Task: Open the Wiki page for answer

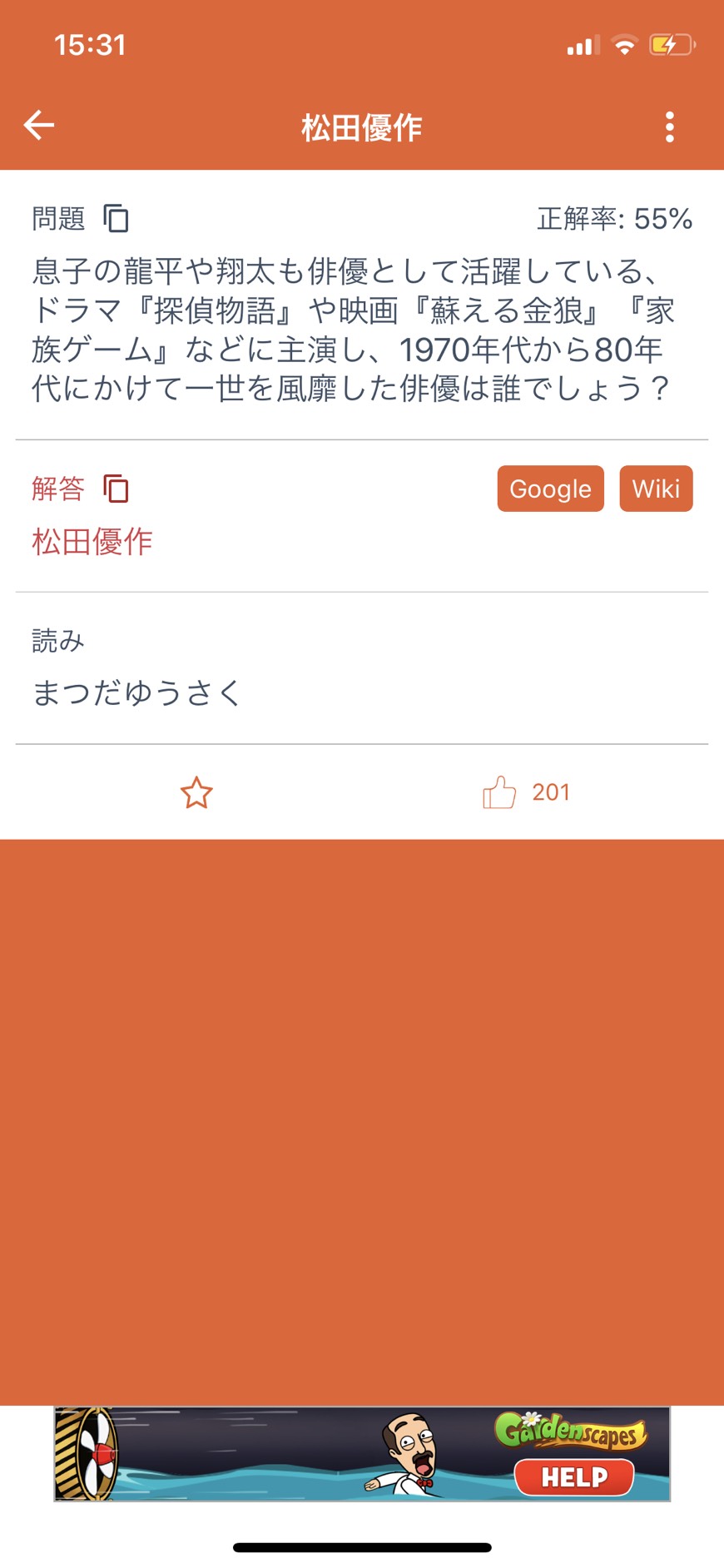Action: click(x=656, y=489)
